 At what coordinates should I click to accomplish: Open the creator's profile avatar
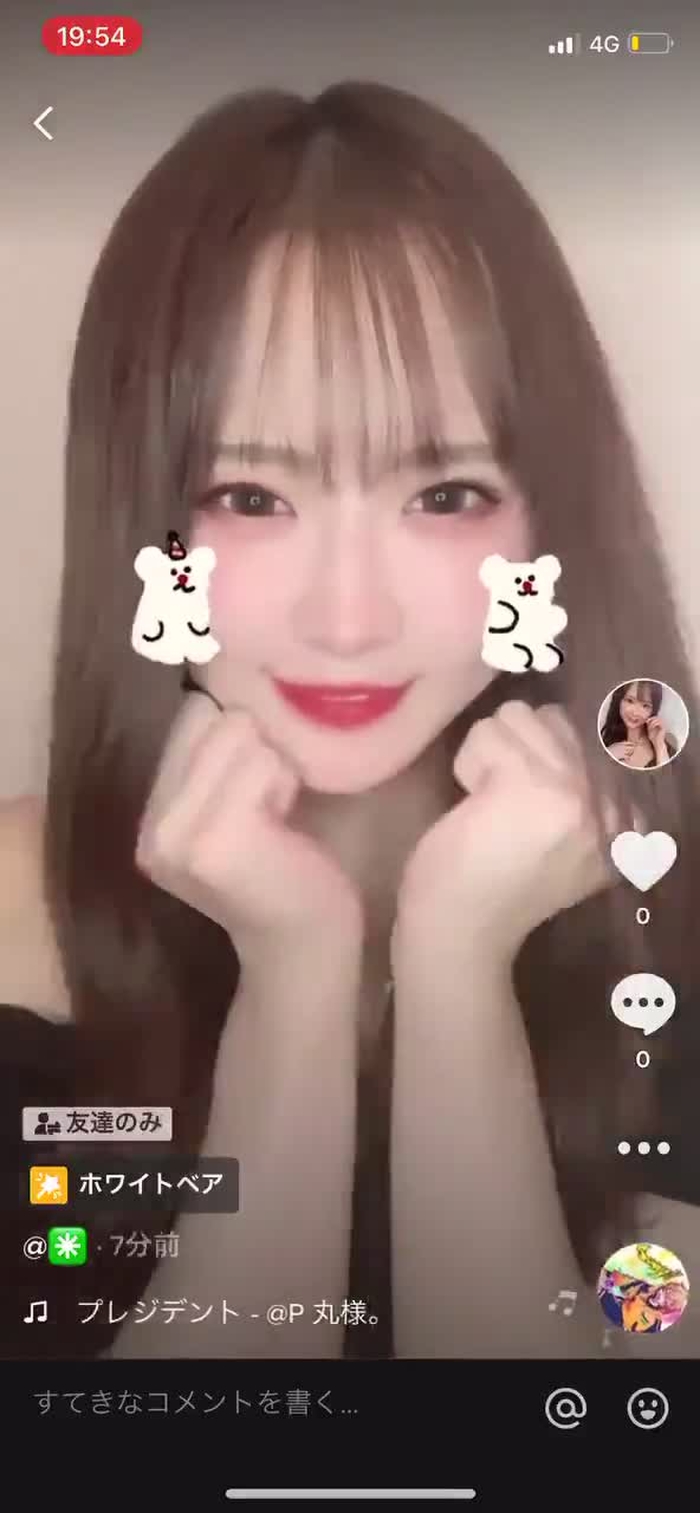pyautogui.click(x=642, y=724)
